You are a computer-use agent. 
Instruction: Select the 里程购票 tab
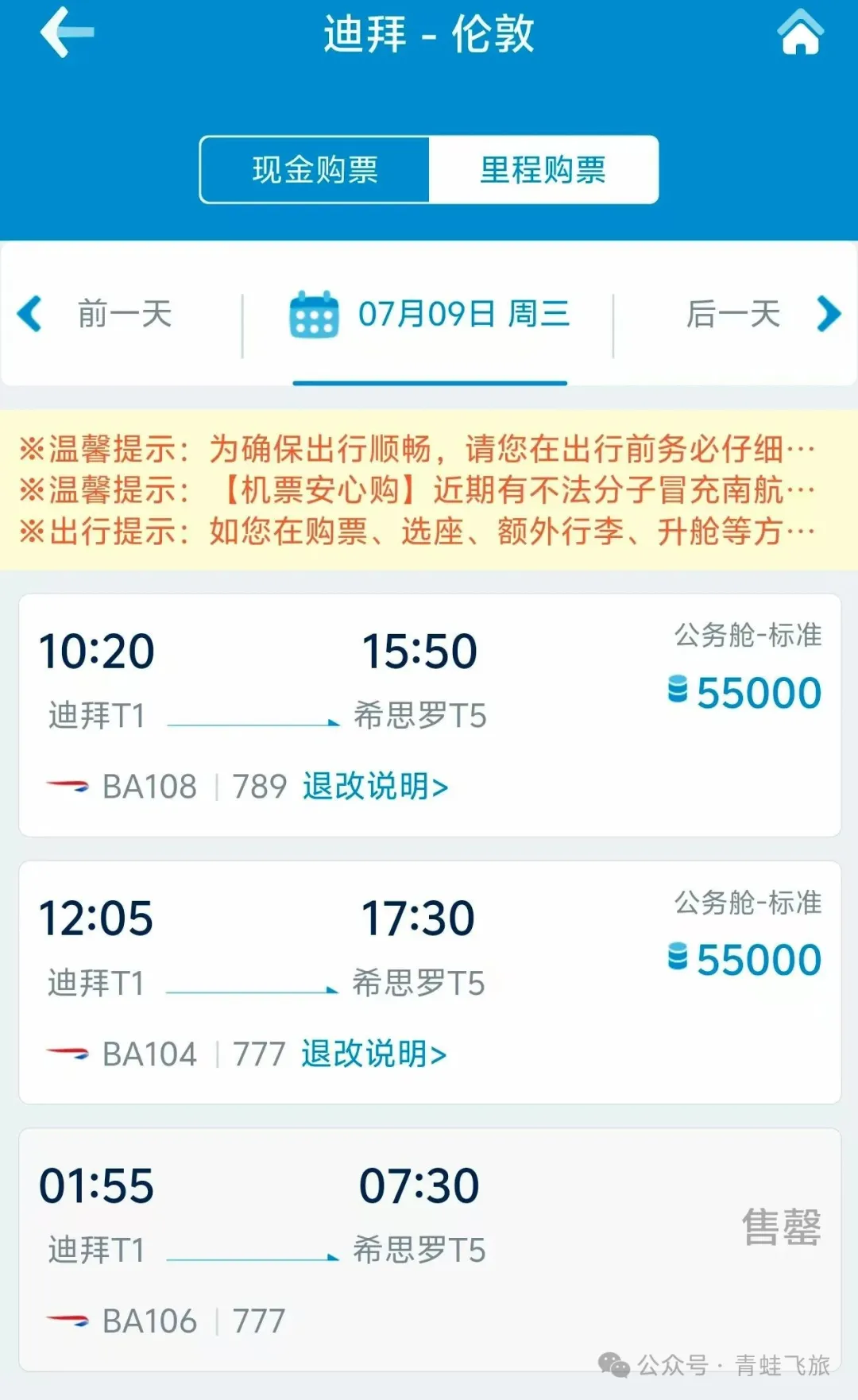pyautogui.click(x=543, y=170)
